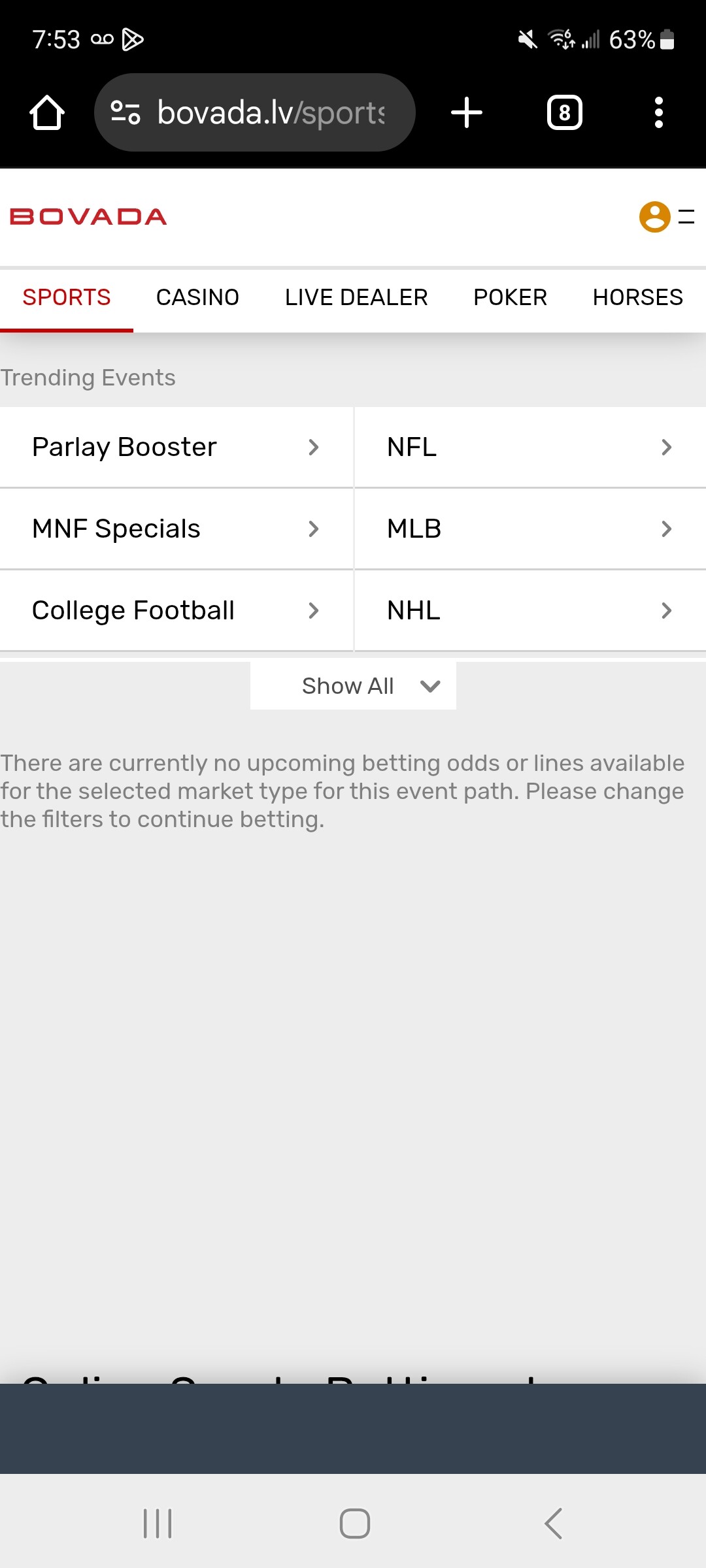Switch to the Casino tab
This screenshot has width=706, height=1568.
[x=197, y=298]
